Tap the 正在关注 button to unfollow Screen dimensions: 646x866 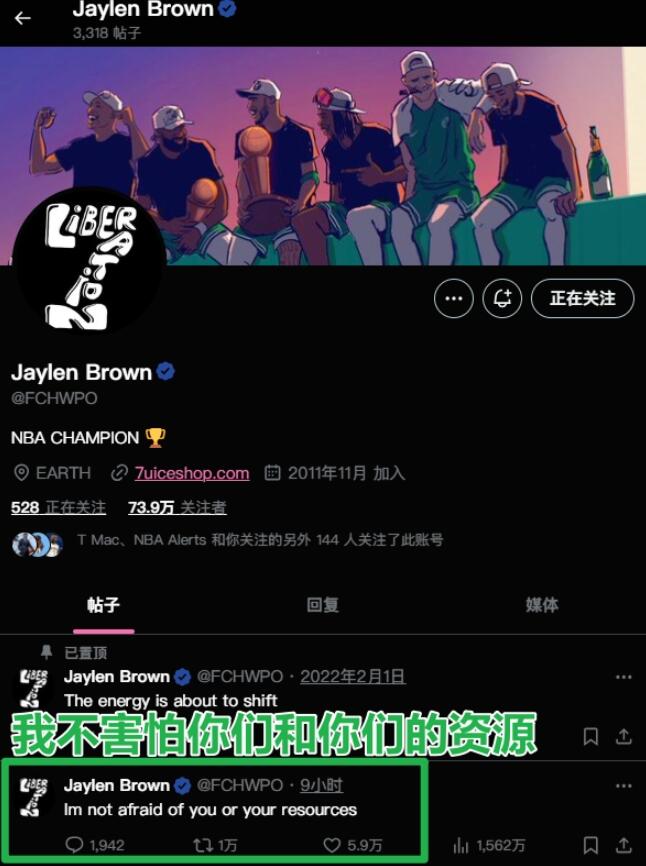(583, 298)
